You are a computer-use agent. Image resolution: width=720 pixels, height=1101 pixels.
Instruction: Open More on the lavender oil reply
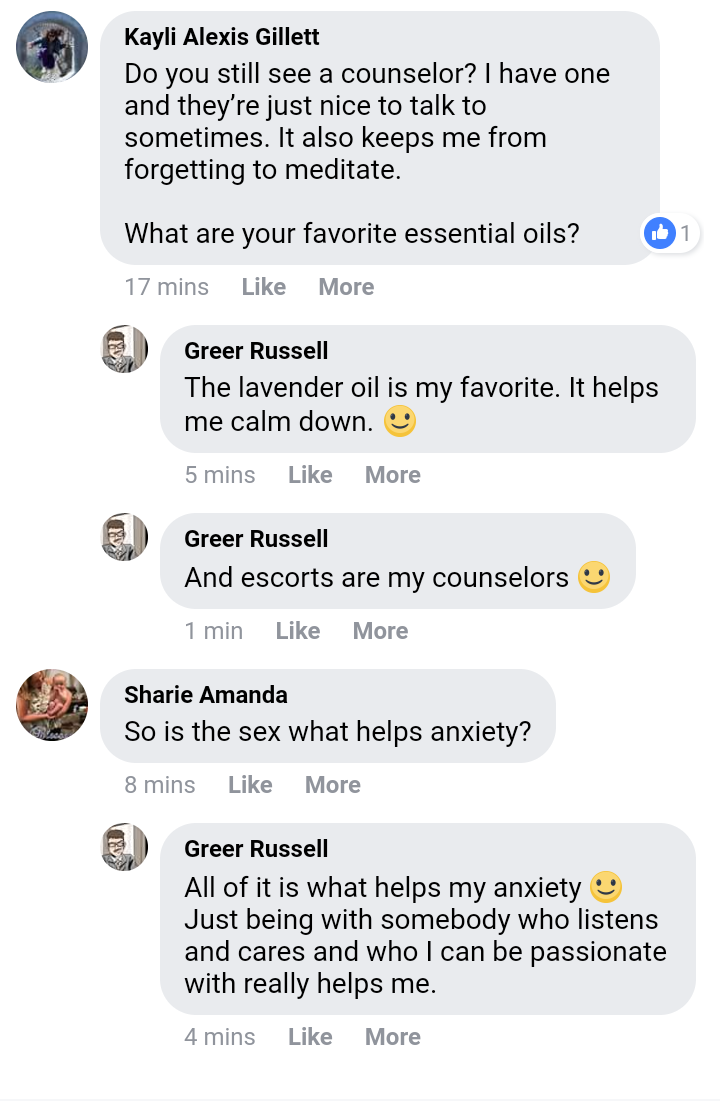392,475
